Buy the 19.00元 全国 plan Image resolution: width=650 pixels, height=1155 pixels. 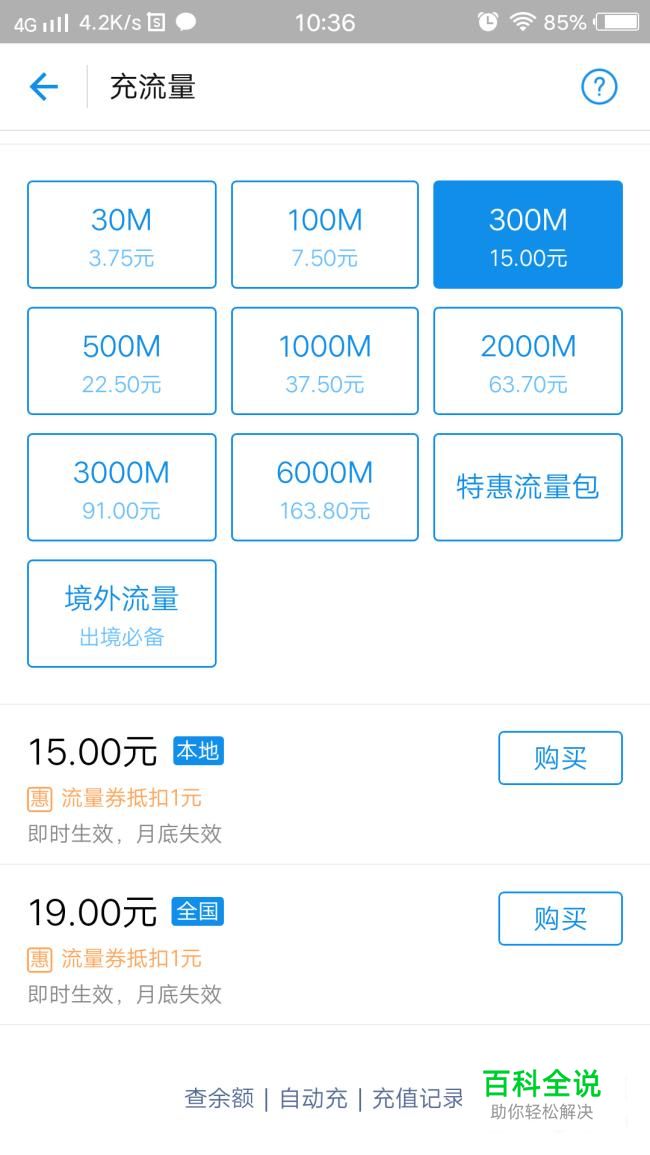pyautogui.click(x=560, y=918)
